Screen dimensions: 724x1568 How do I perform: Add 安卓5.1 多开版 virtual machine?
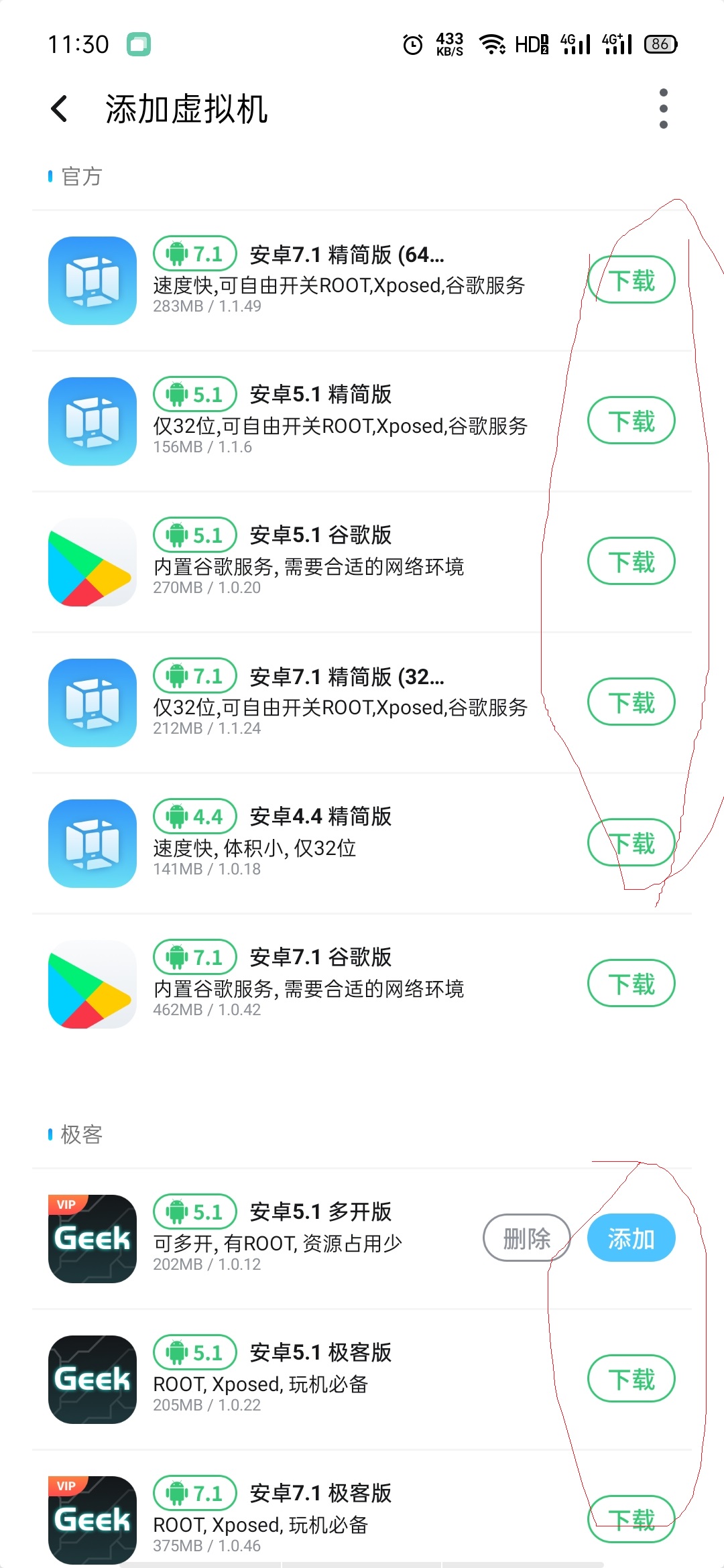tap(631, 1238)
